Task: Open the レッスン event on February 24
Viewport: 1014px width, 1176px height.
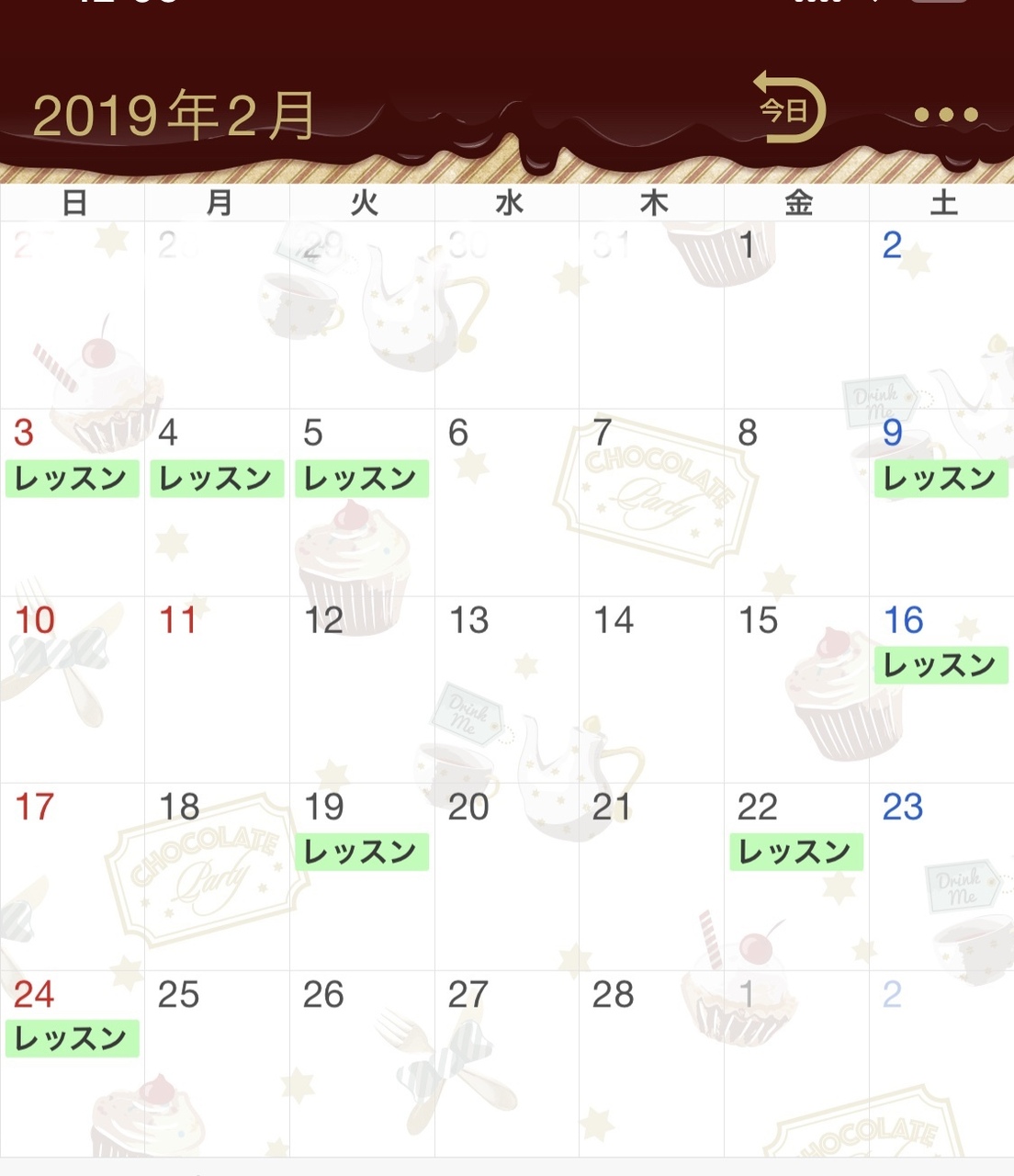Action: tap(72, 1038)
